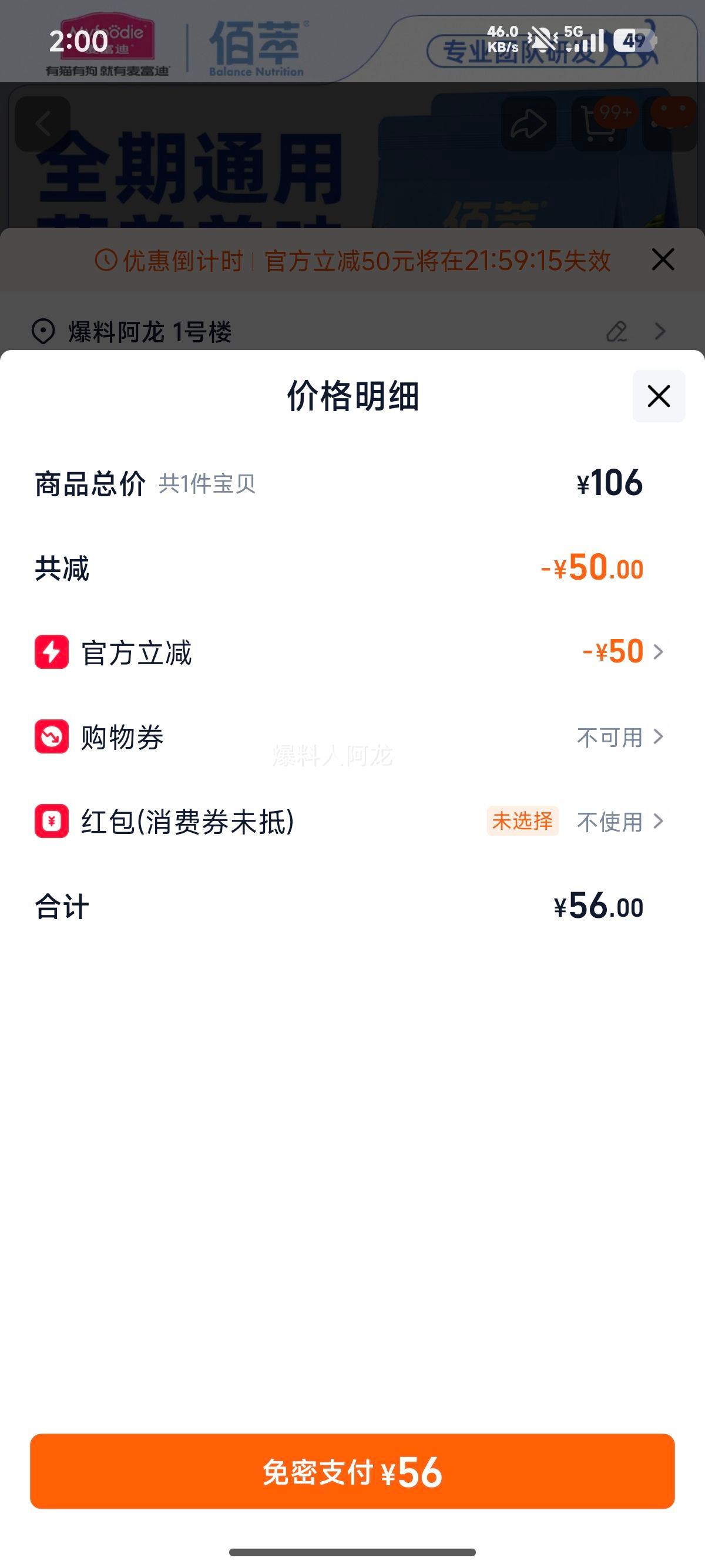This screenshot has width=705, height=1568.
Task: Open 购物券 unavailable details via chevron
Action: (x=659, y=736)
